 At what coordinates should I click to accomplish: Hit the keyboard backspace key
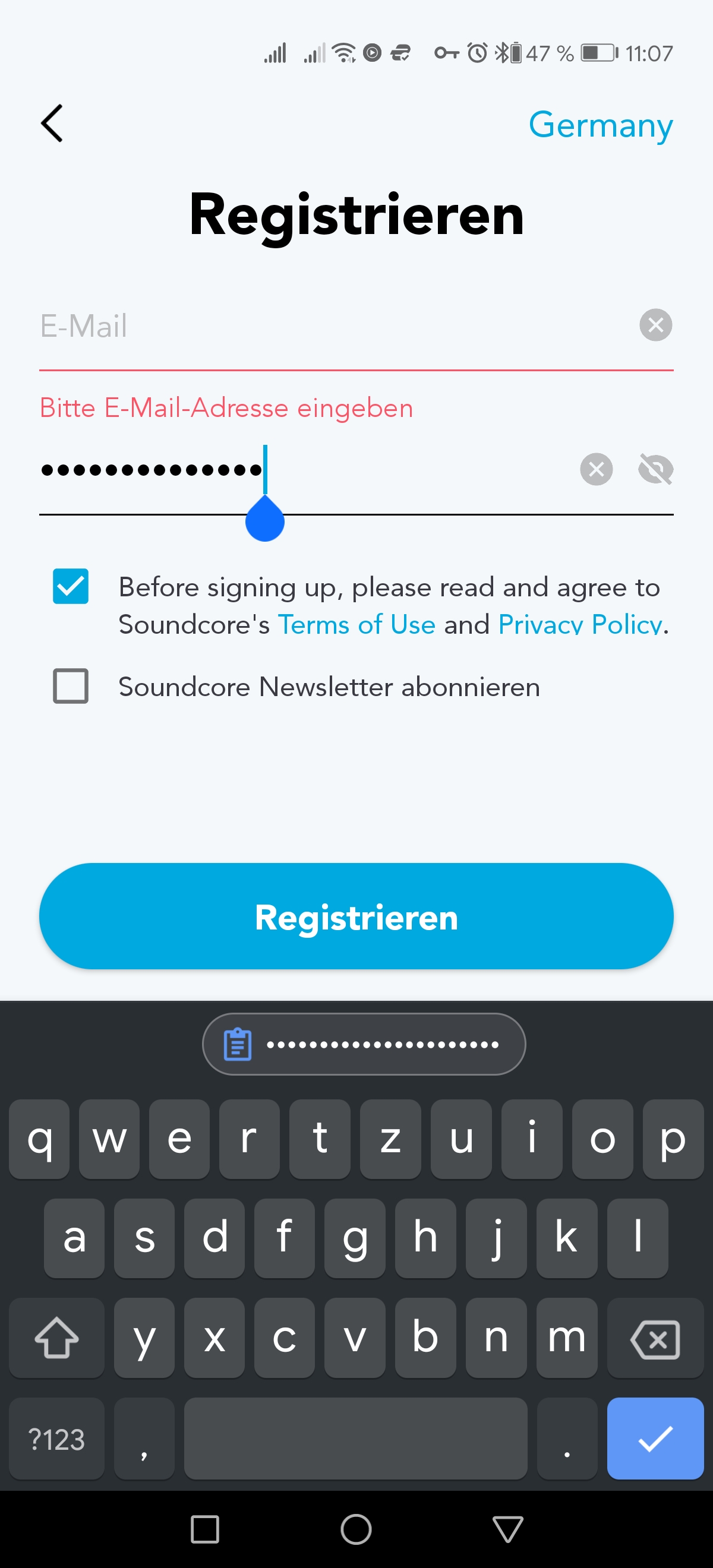click(x=655, y=1339)
